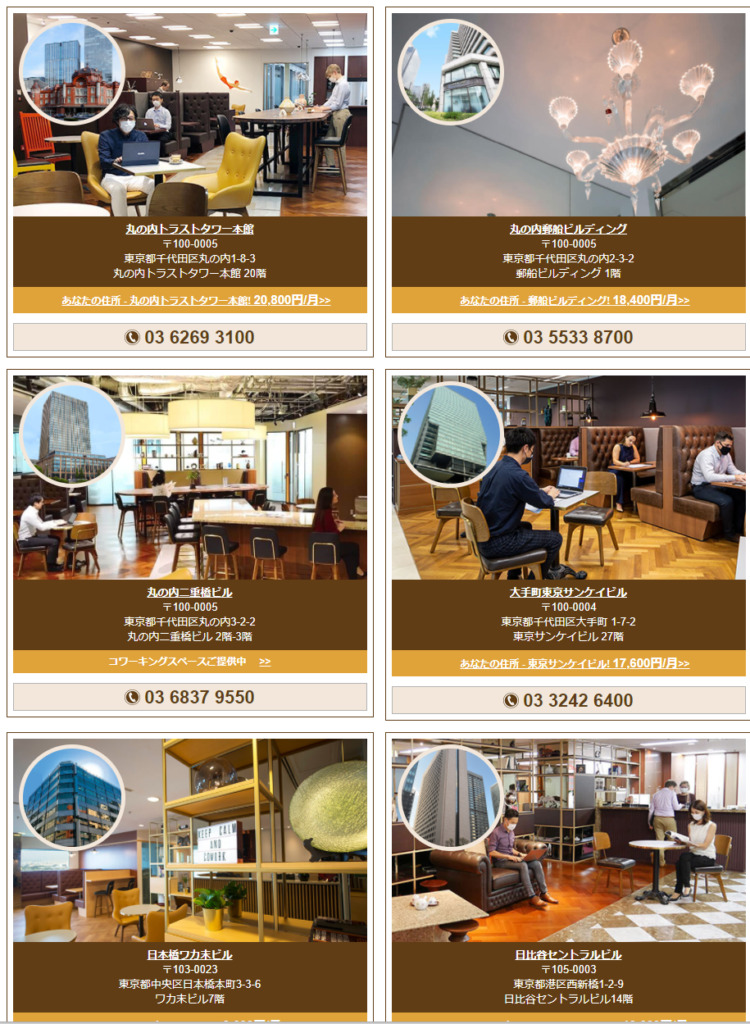This screenshot has height=1024, width=750.
Task: Call 03 6269 3100
Action: click(x=190, y=337)
